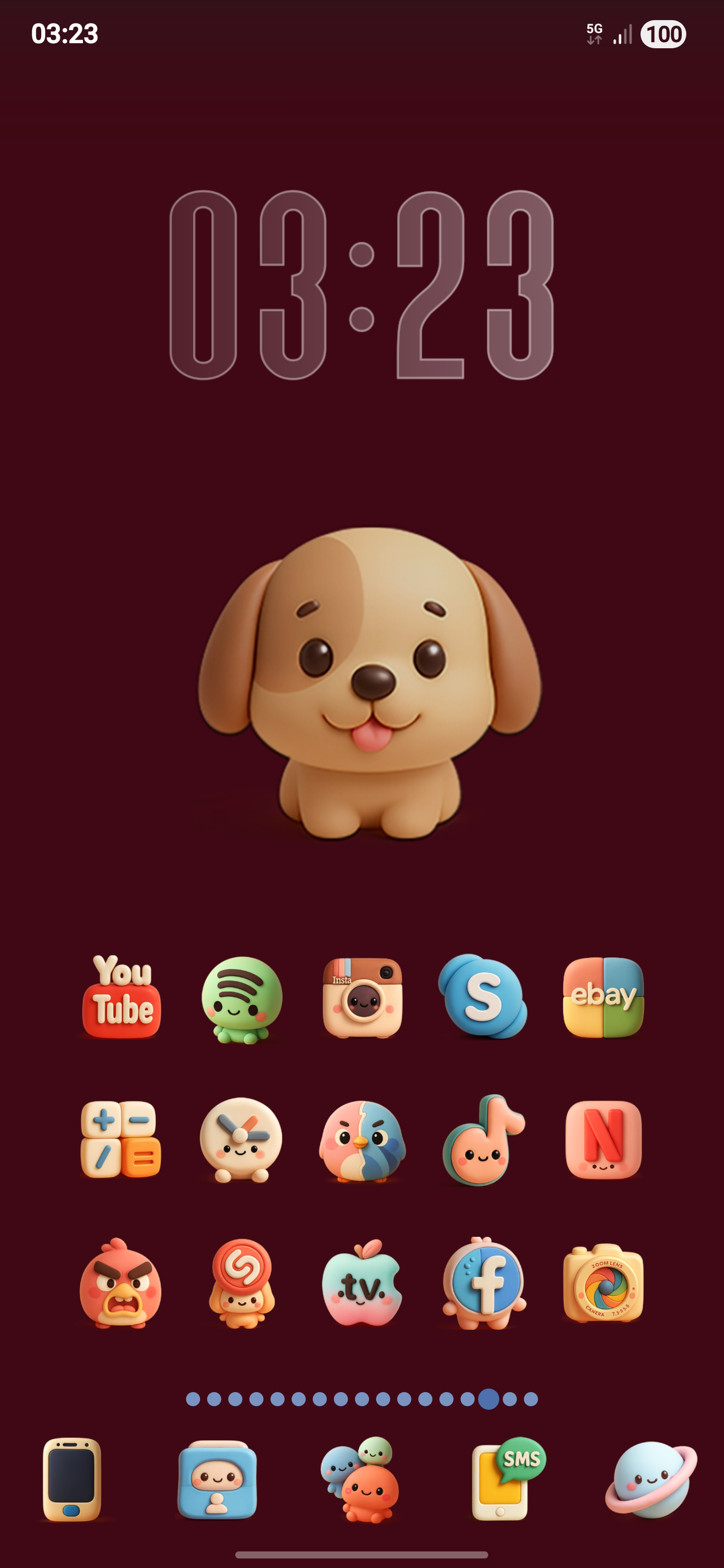Launch Facebook
This screenshot has width=724, height=1568.
point(483,1283)
